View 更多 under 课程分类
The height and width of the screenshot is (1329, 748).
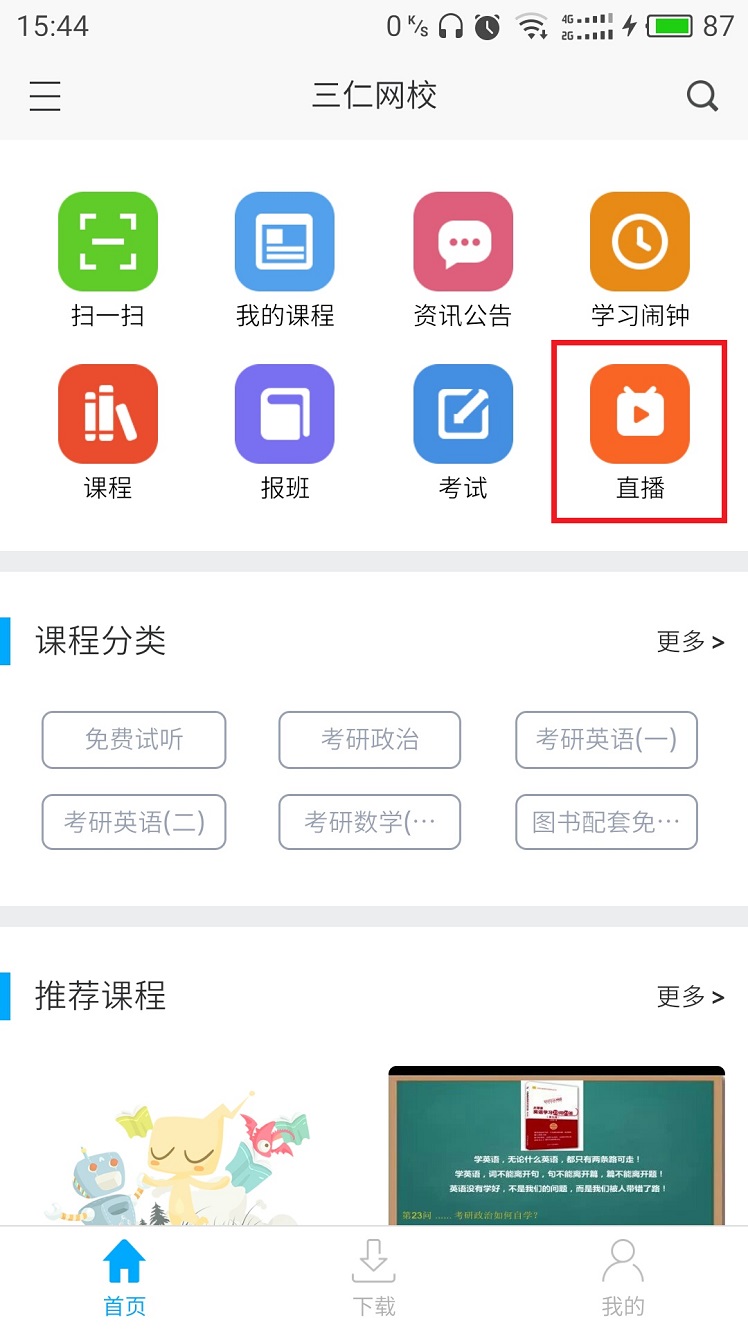coord(690,642)
